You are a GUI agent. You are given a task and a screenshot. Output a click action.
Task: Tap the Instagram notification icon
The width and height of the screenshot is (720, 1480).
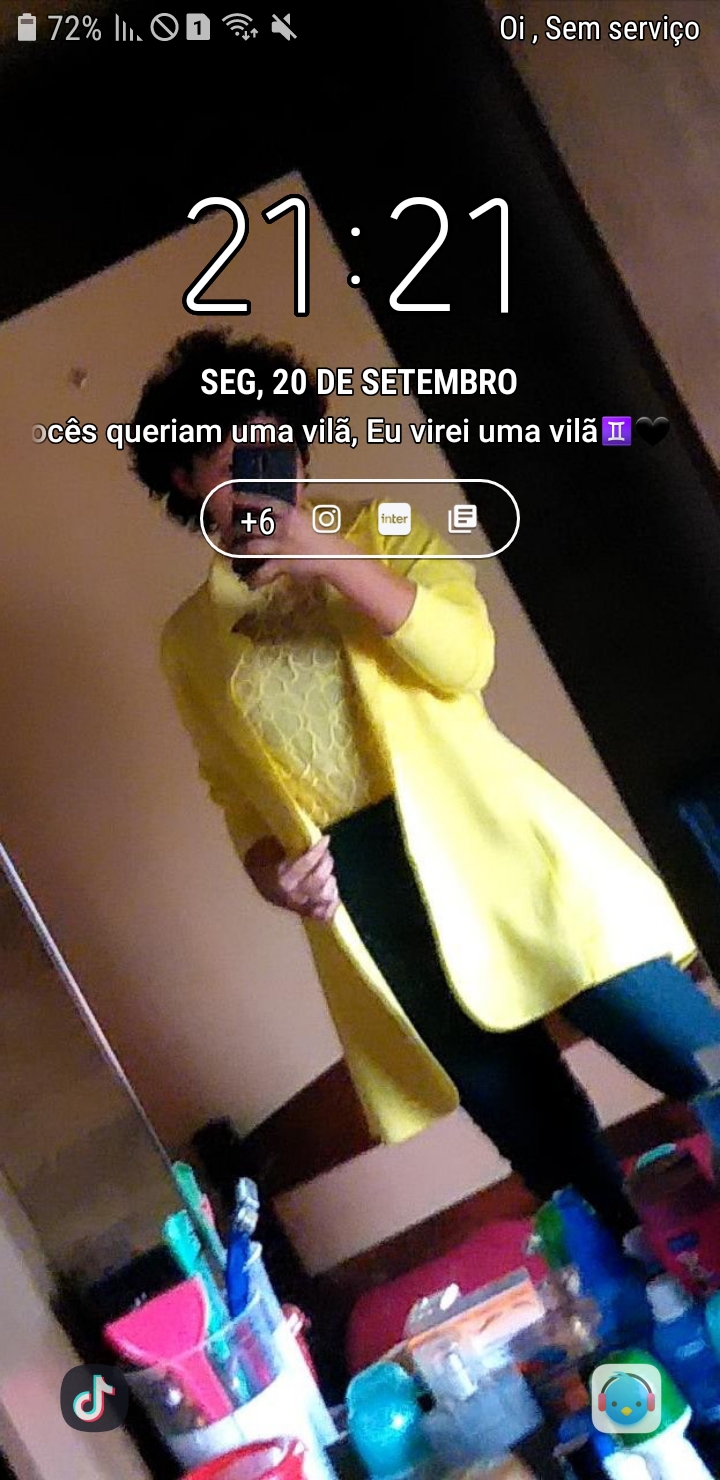pos(327,519)
